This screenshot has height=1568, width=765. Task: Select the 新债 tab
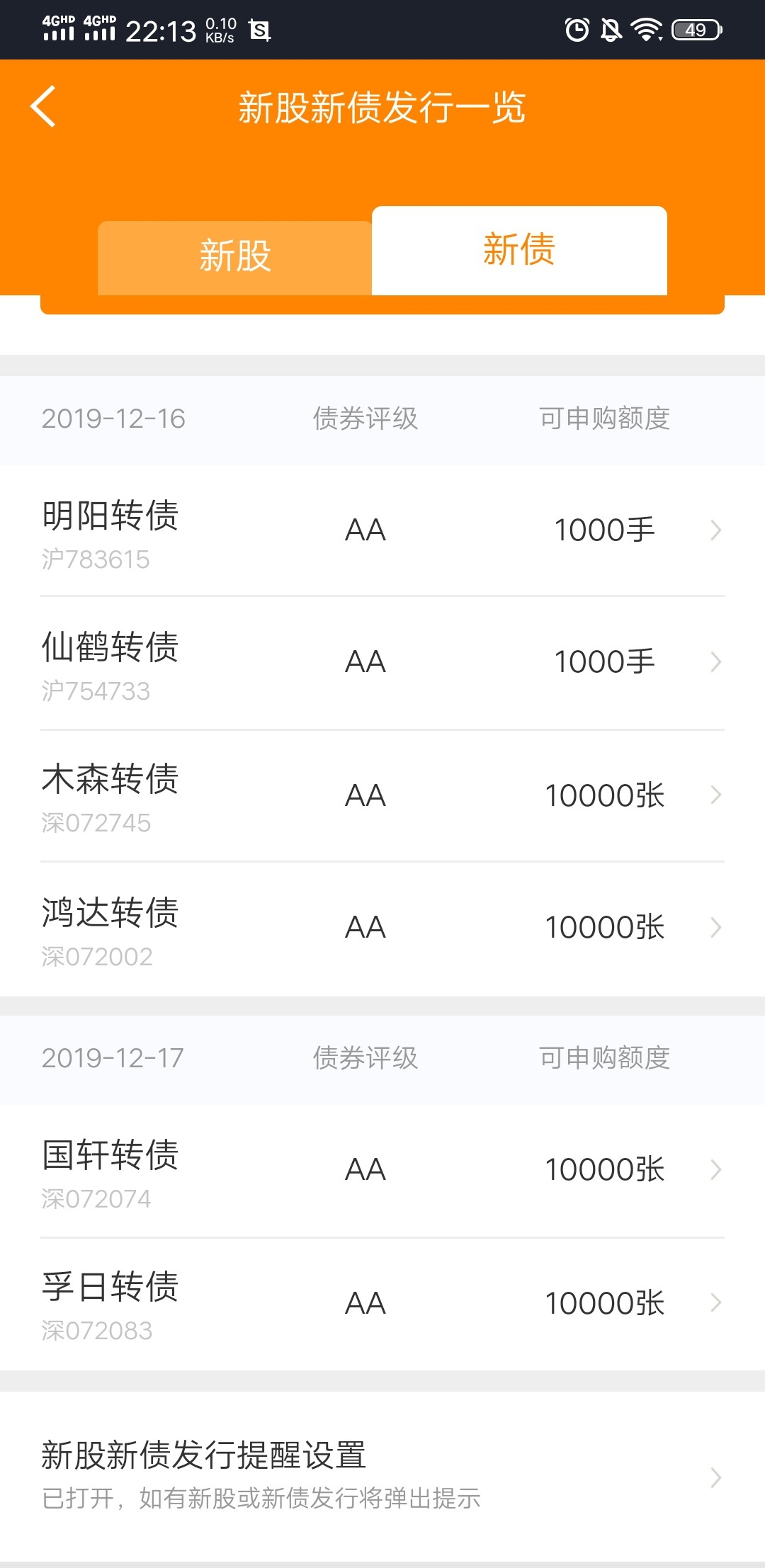click(x=519, y=250)
